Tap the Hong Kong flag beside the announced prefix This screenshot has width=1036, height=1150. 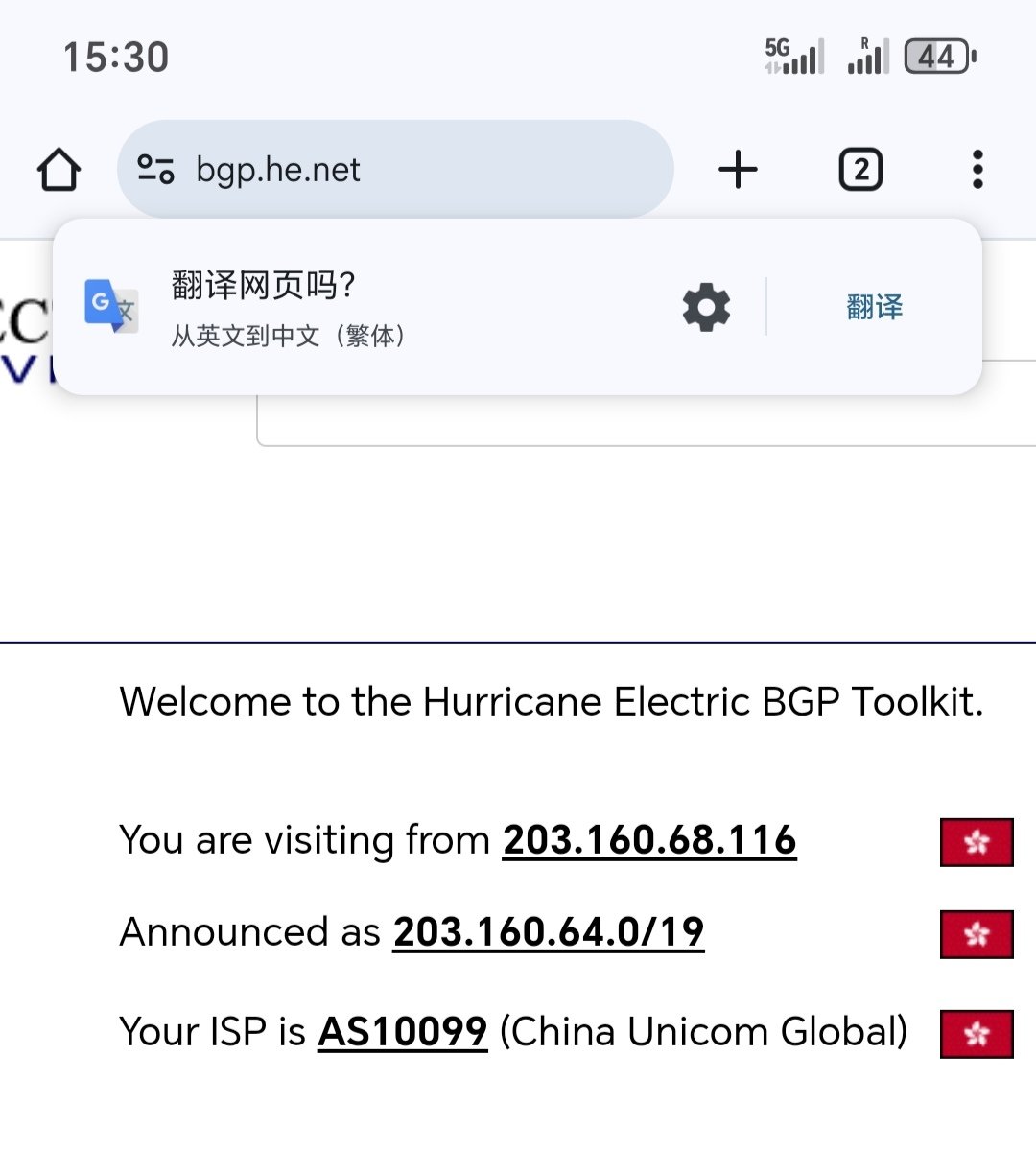pos(976,934)
